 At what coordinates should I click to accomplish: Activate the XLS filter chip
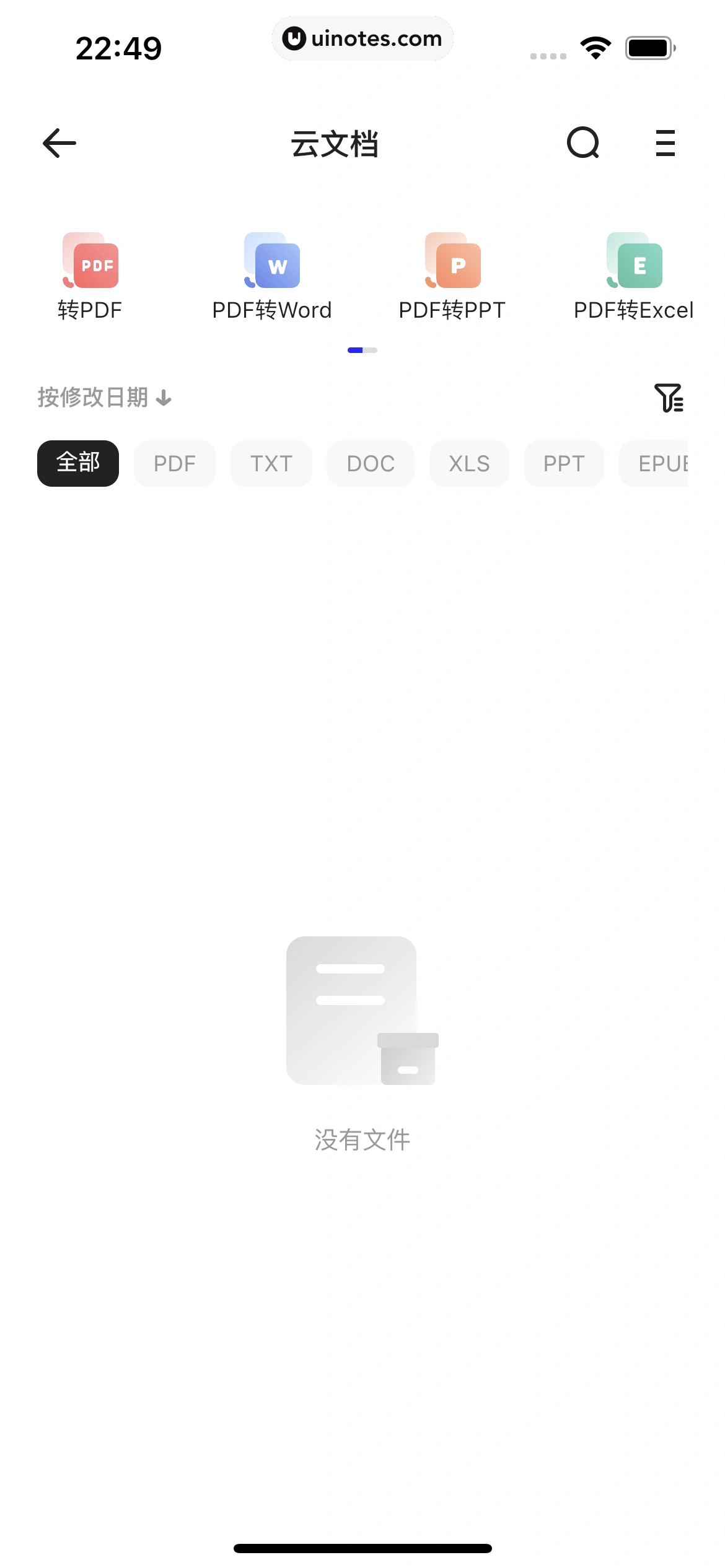pyautogui.click(x=468, y=463)
